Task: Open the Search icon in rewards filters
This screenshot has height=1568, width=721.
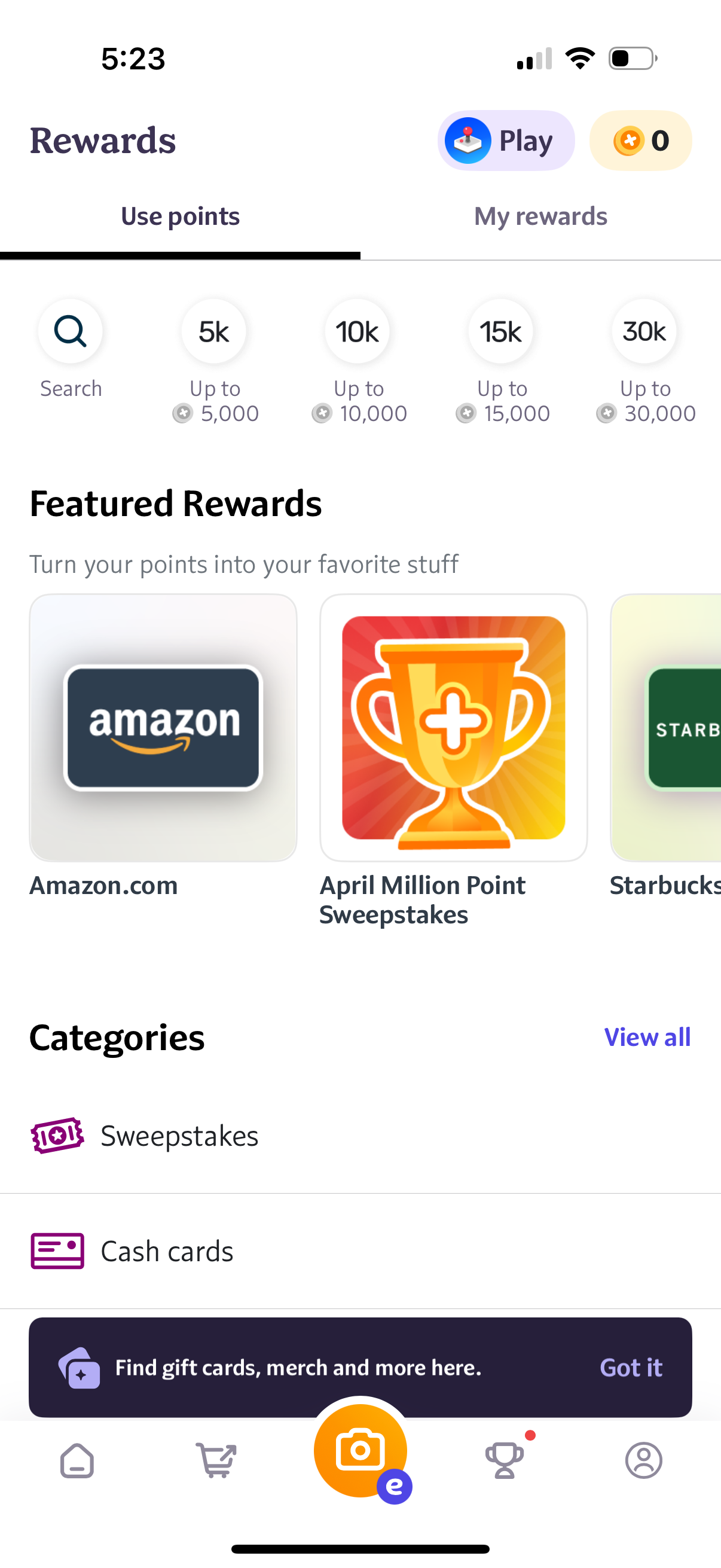Action: [70, 332]
